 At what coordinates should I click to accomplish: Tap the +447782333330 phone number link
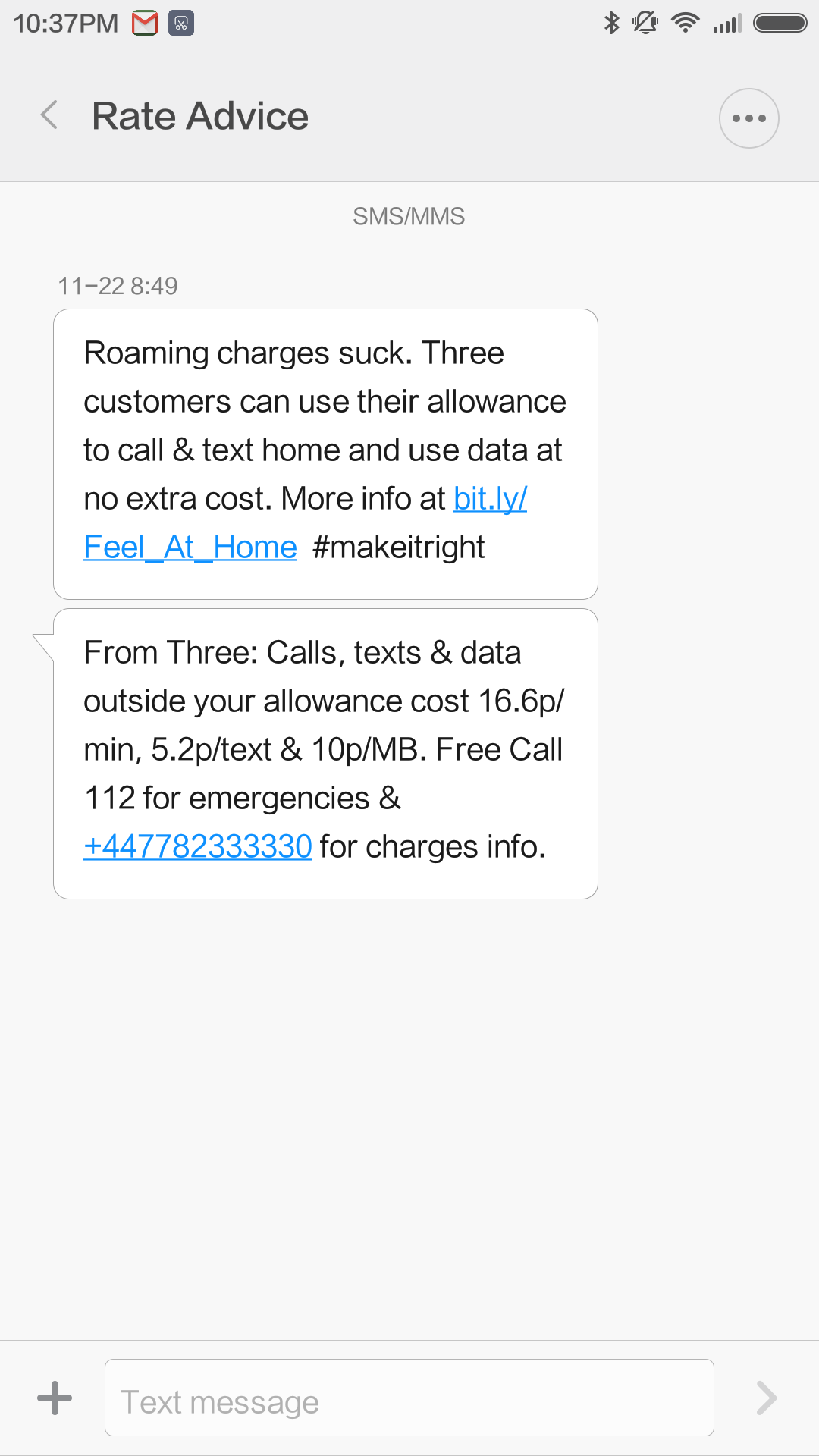[x=198, y=846]
